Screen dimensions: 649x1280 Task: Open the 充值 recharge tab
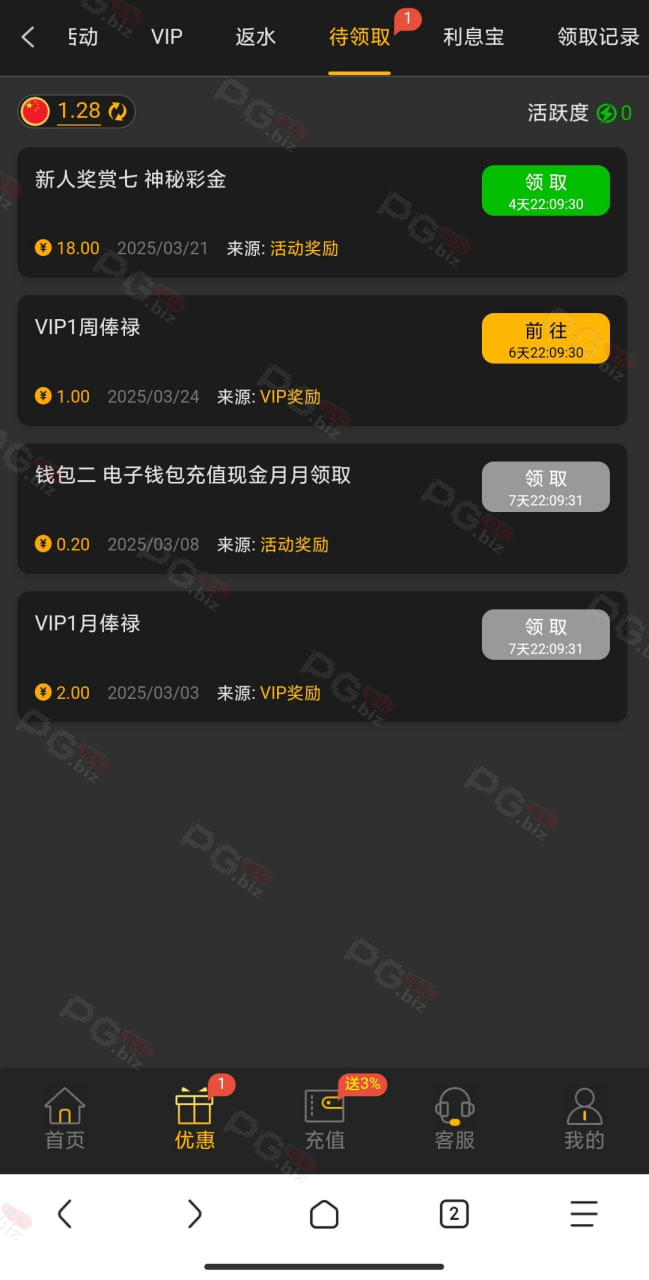pyautogui.click(x=325, y=1119)
